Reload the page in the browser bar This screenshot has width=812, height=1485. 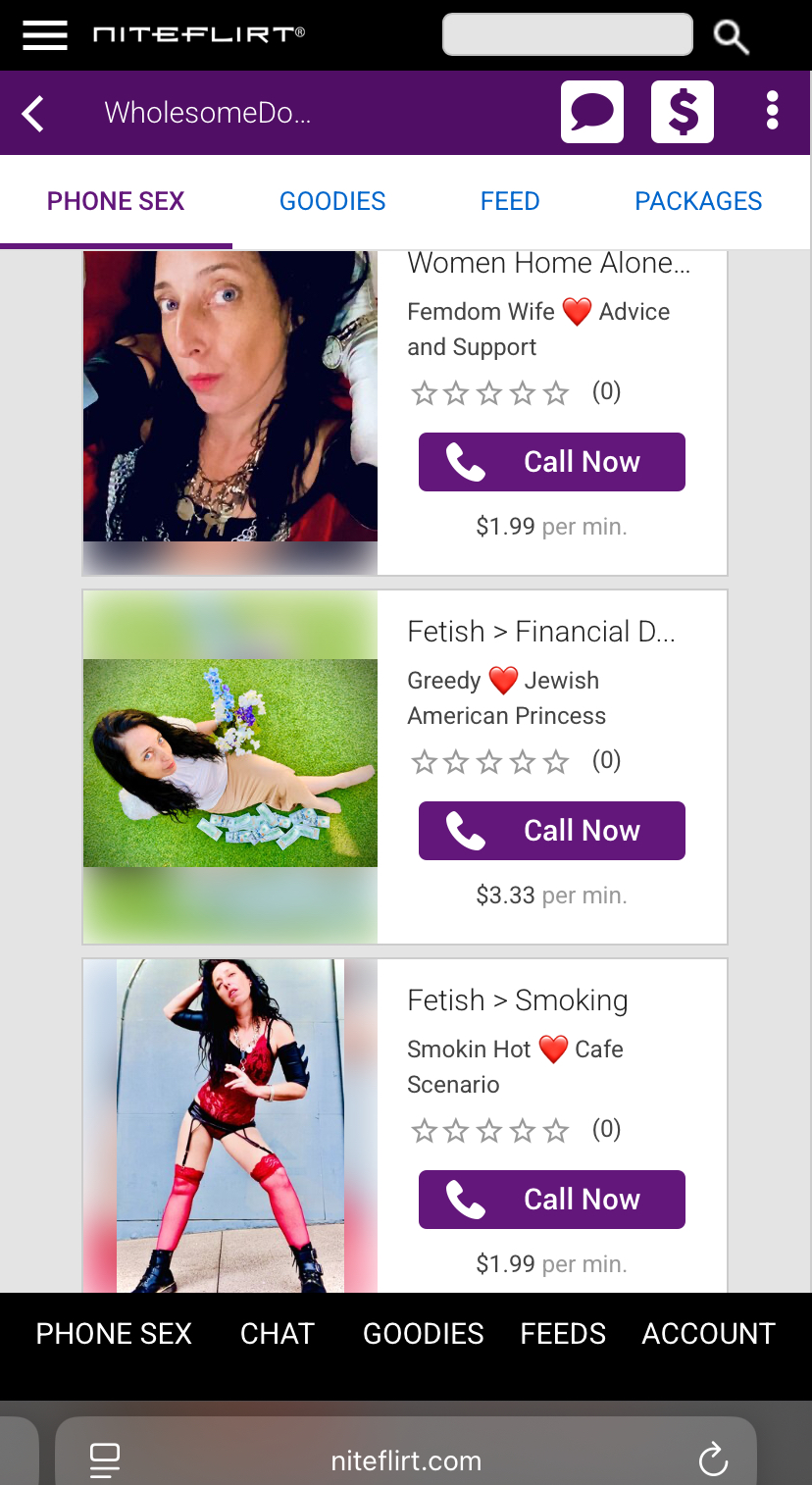click(x=713, y=1459)
